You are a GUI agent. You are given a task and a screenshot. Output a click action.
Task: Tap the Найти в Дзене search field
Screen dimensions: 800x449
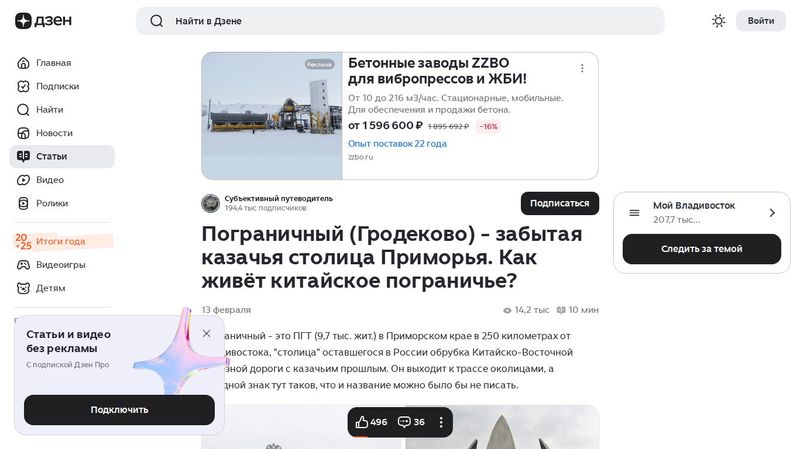(400, 21)
